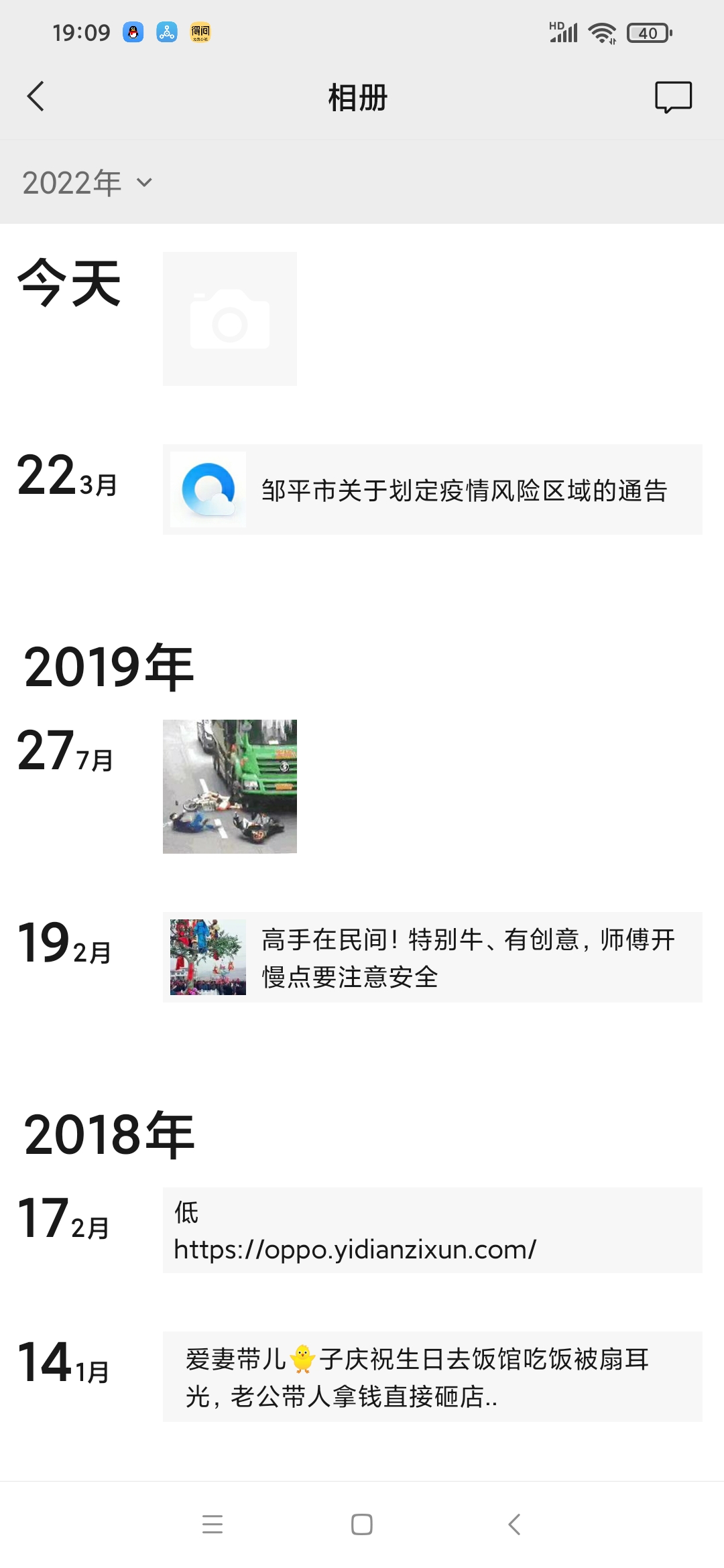The height and width of the screenshot is (1568, 724).
Task: Go back from the 相册 page
Action: click(x=36, y=96)
